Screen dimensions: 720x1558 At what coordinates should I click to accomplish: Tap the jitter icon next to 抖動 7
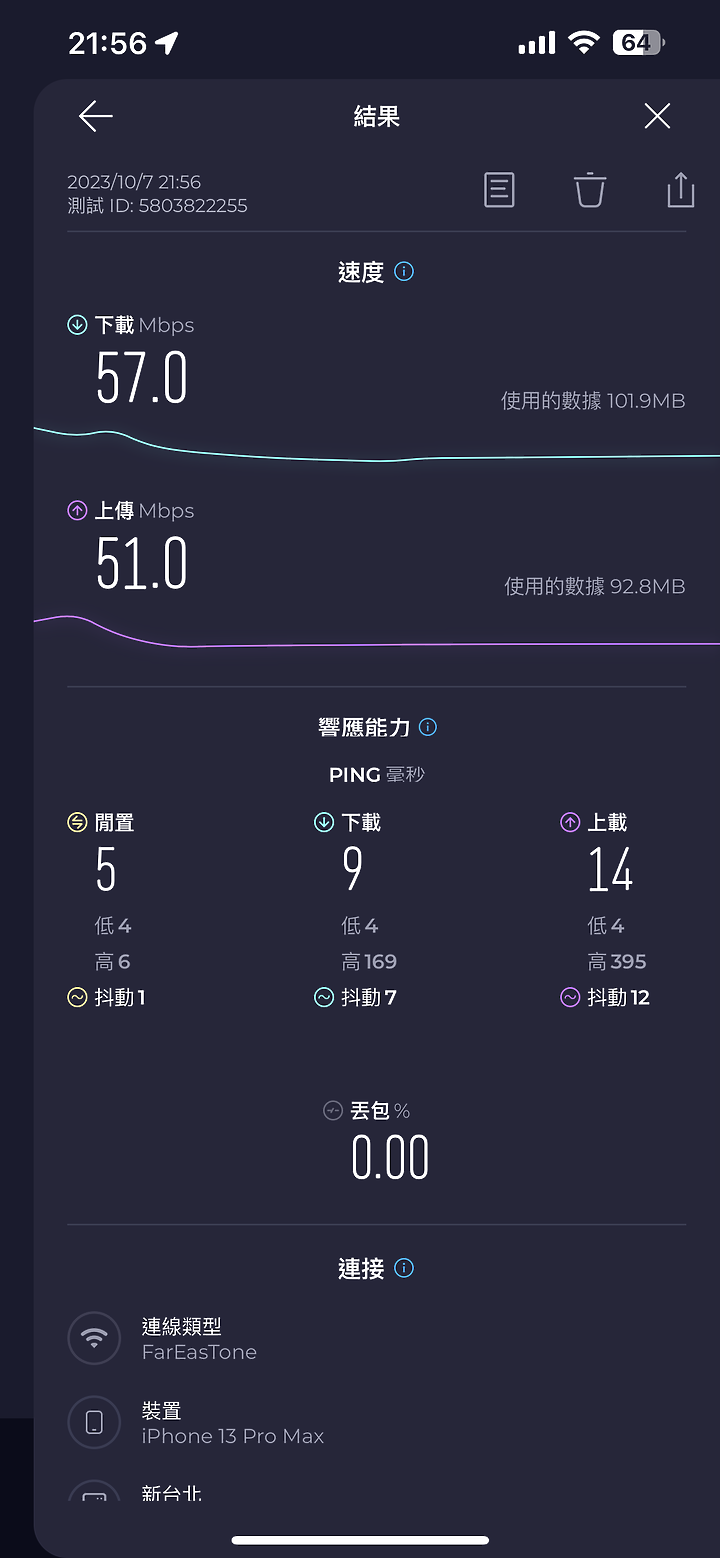[x=323, y=997]
